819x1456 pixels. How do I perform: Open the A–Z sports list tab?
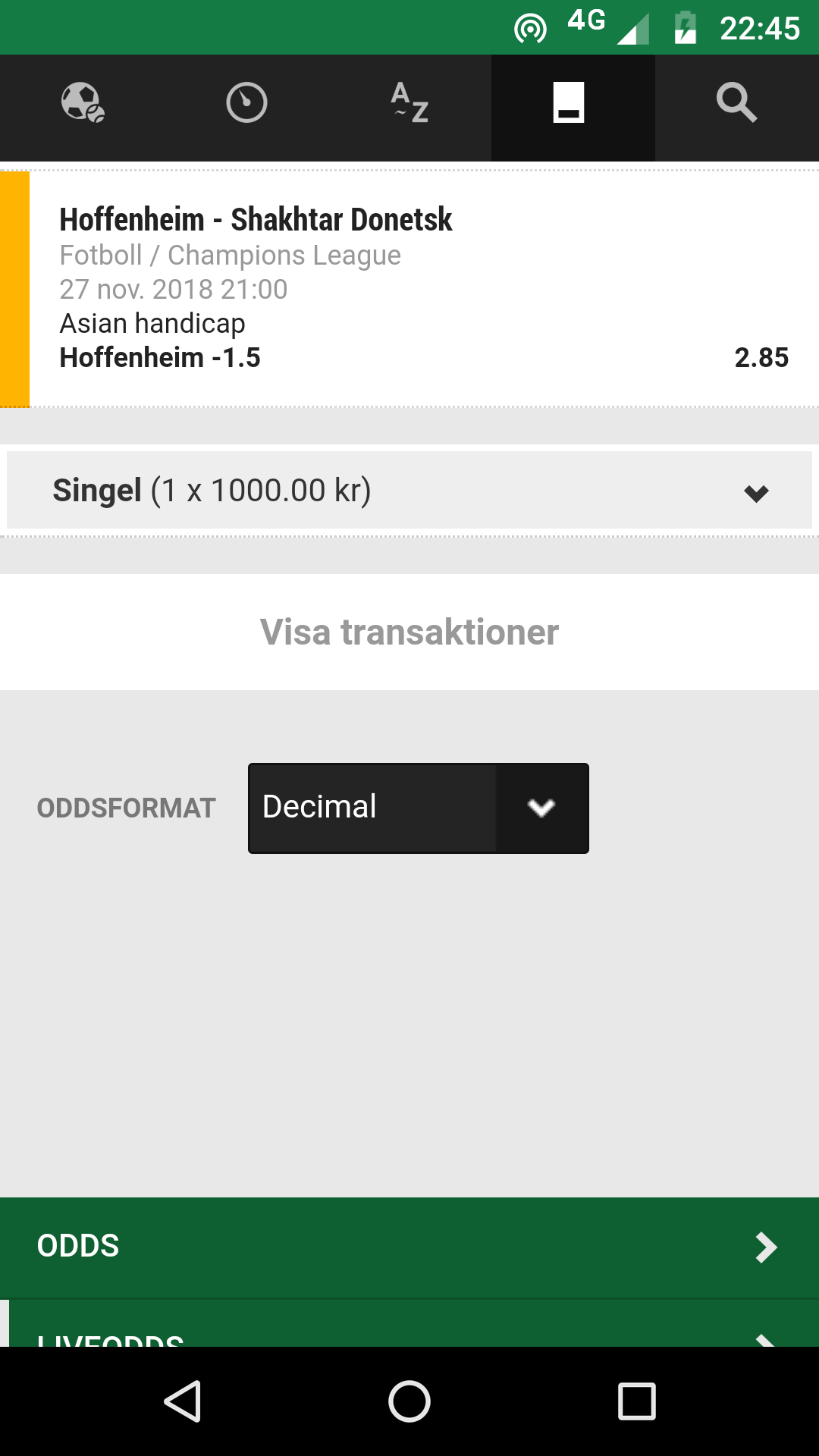409,102
